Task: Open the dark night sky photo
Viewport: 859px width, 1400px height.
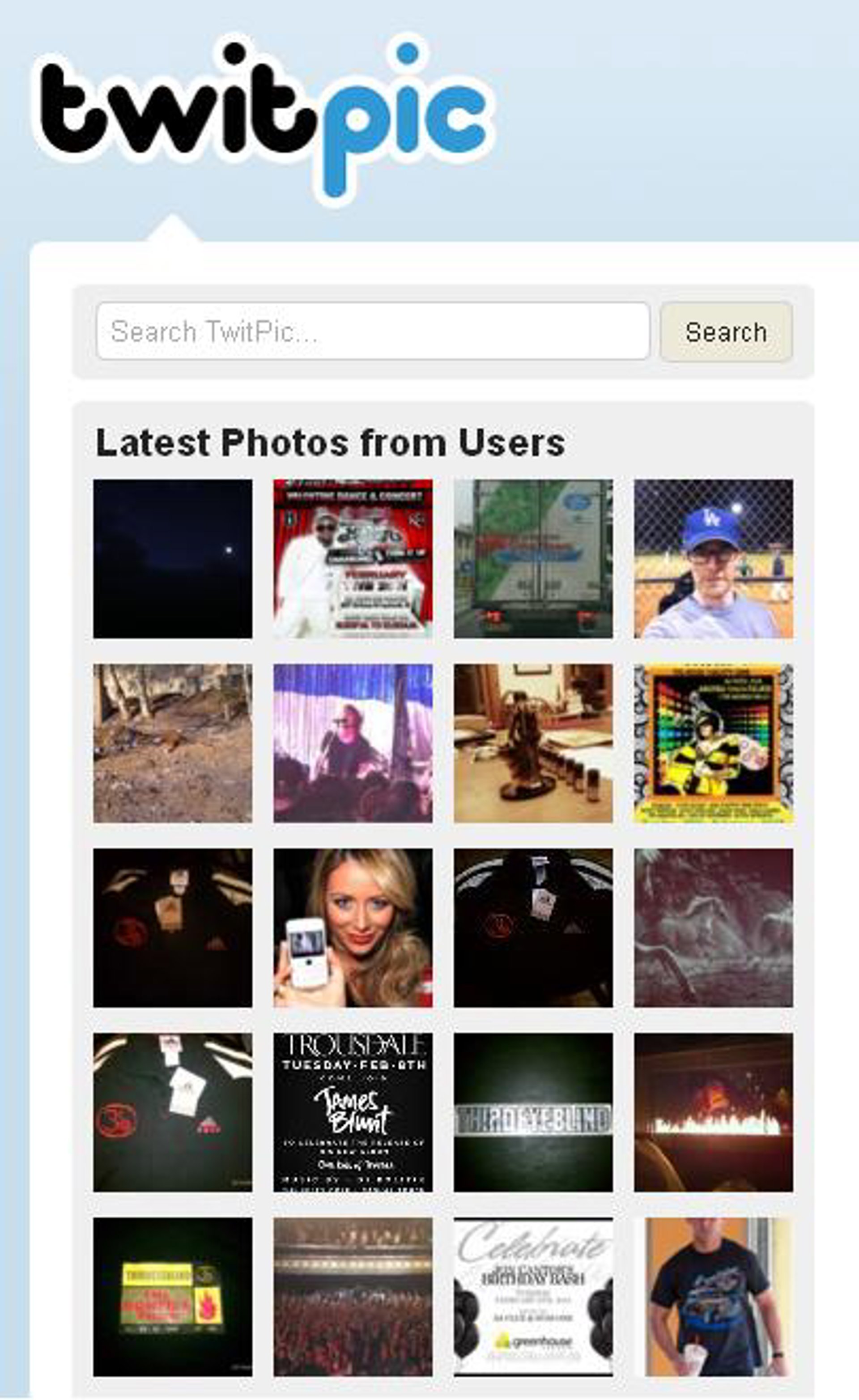Action: 173,558
